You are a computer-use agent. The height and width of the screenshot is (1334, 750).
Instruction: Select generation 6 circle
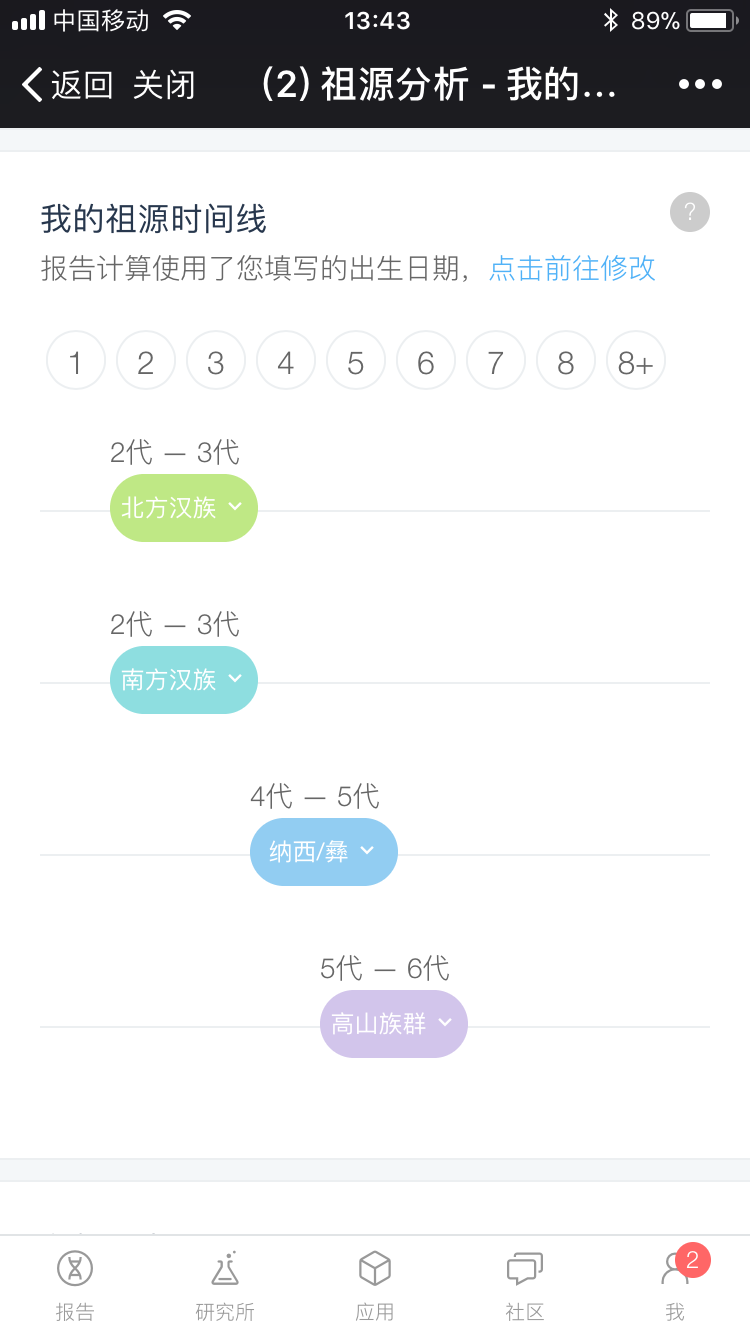click(426, 360)
